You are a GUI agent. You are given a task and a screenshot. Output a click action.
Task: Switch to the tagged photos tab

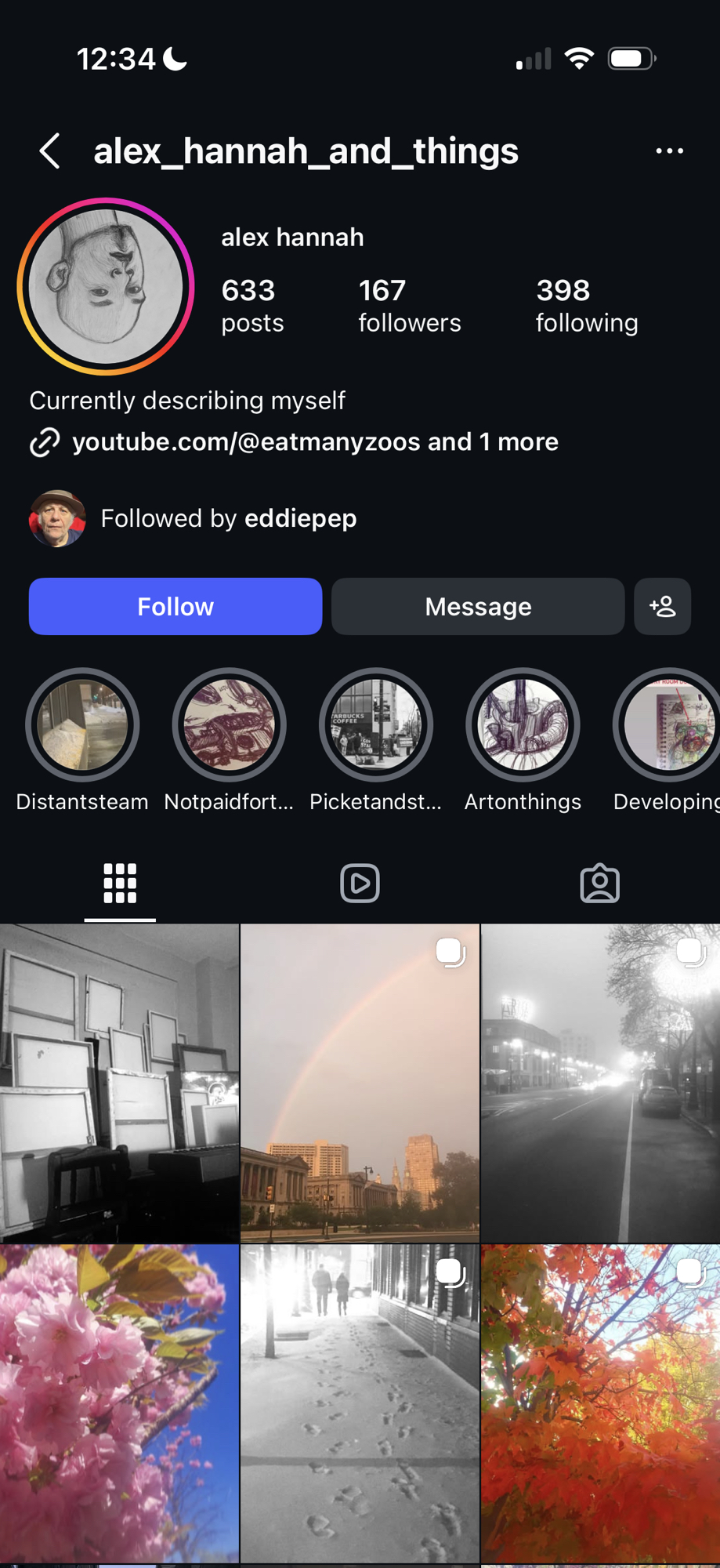tap(599, 884)
